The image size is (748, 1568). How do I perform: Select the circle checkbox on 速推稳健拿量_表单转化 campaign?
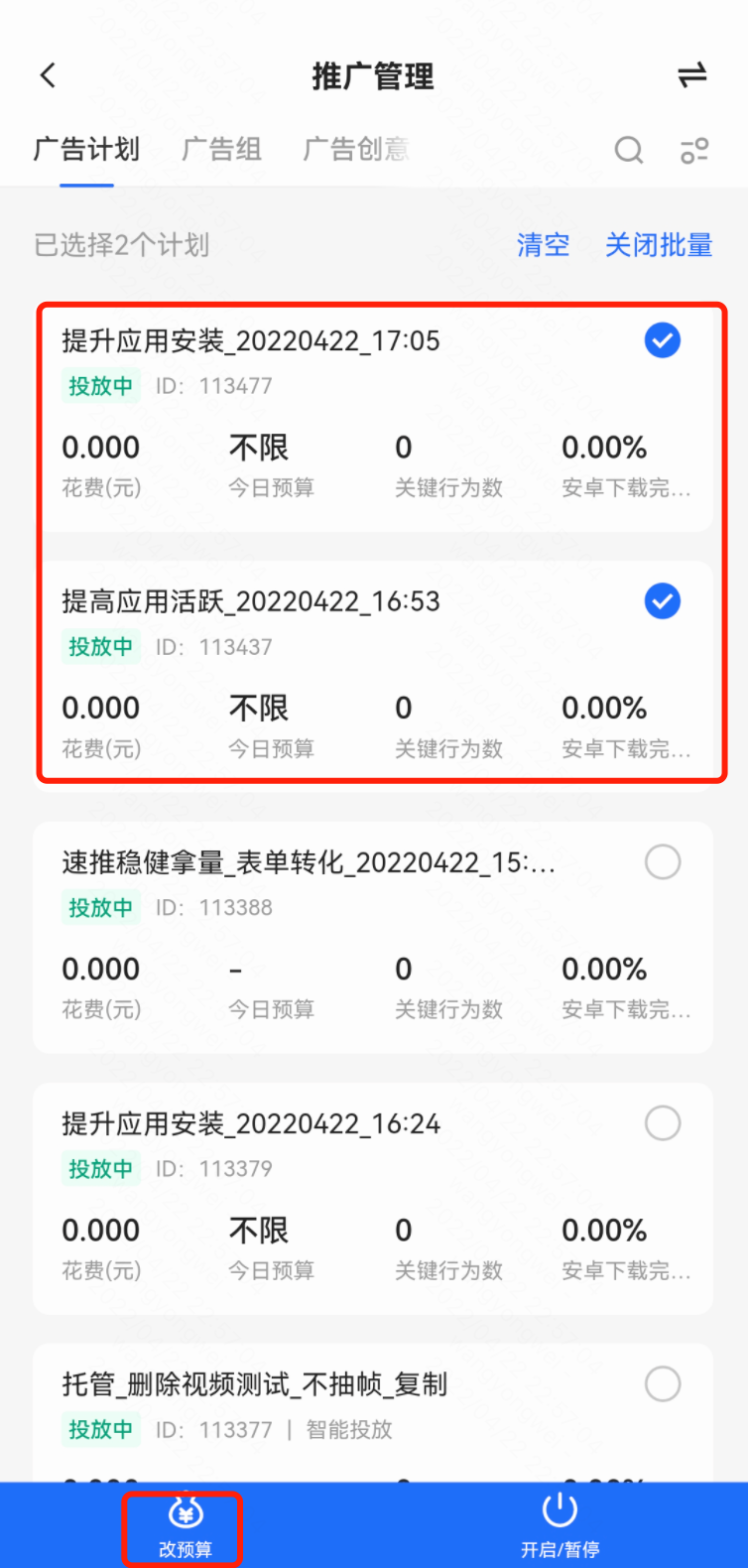662,861
